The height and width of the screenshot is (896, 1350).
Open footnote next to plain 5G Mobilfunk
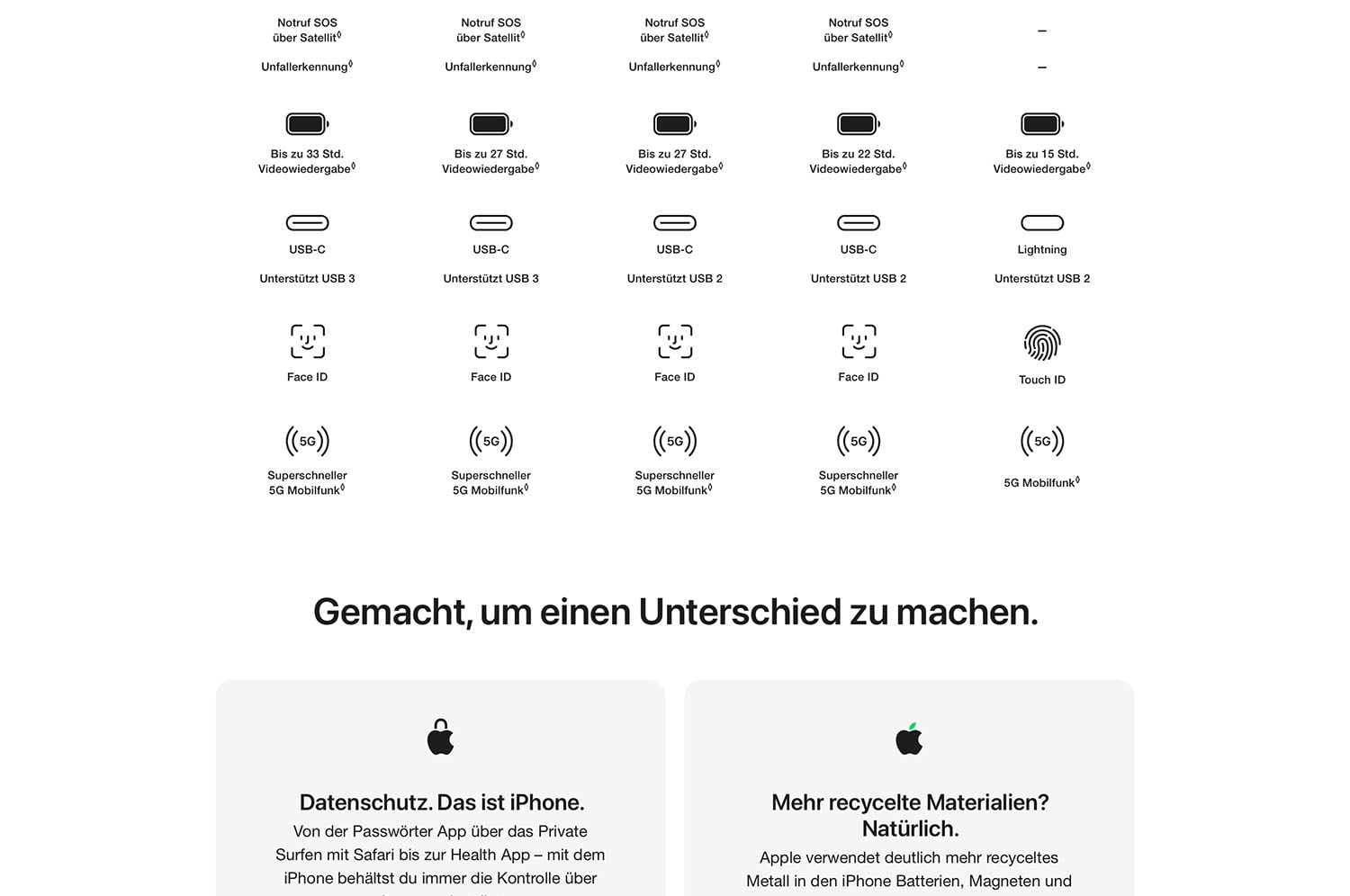(x=1077, y=480)
